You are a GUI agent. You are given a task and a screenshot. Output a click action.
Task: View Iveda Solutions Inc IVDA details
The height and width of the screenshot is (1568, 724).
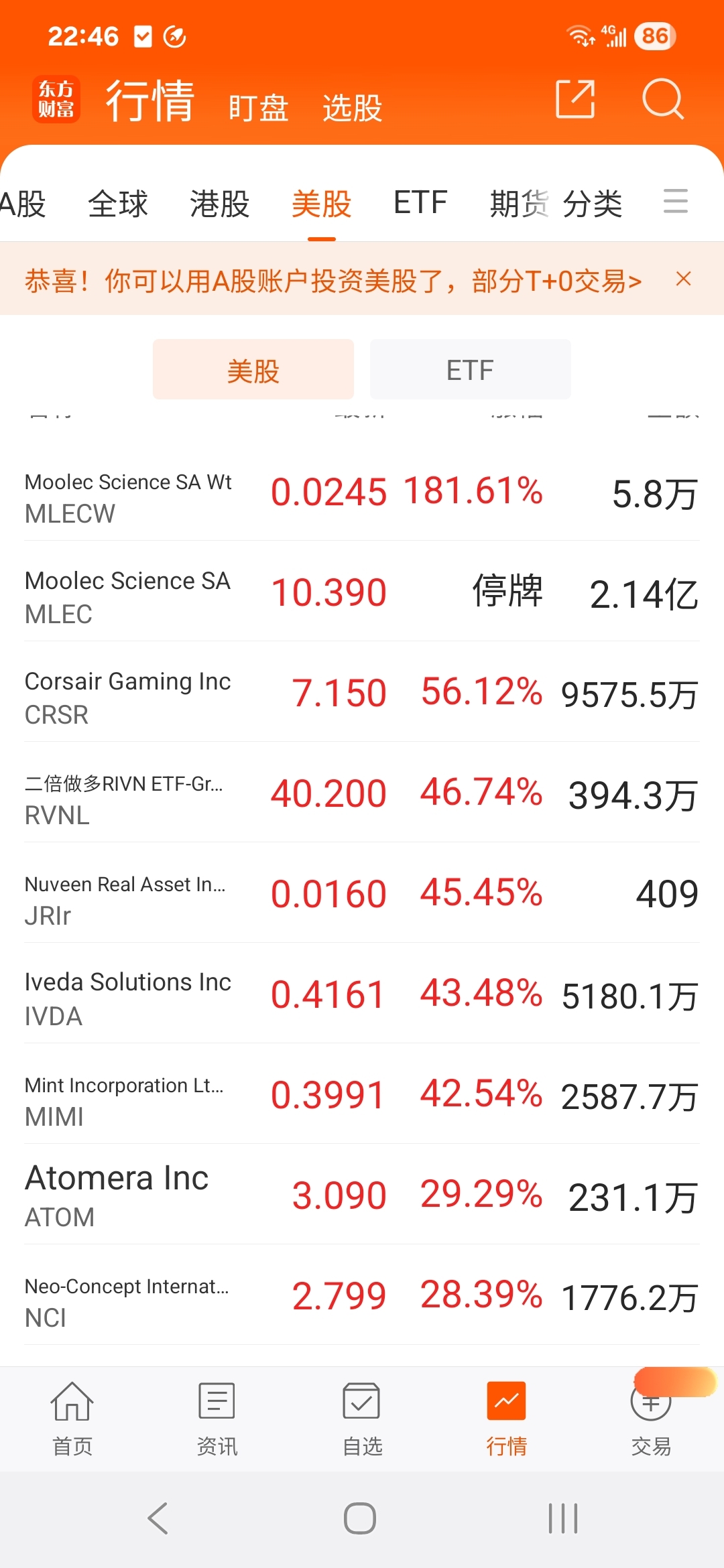362,994
